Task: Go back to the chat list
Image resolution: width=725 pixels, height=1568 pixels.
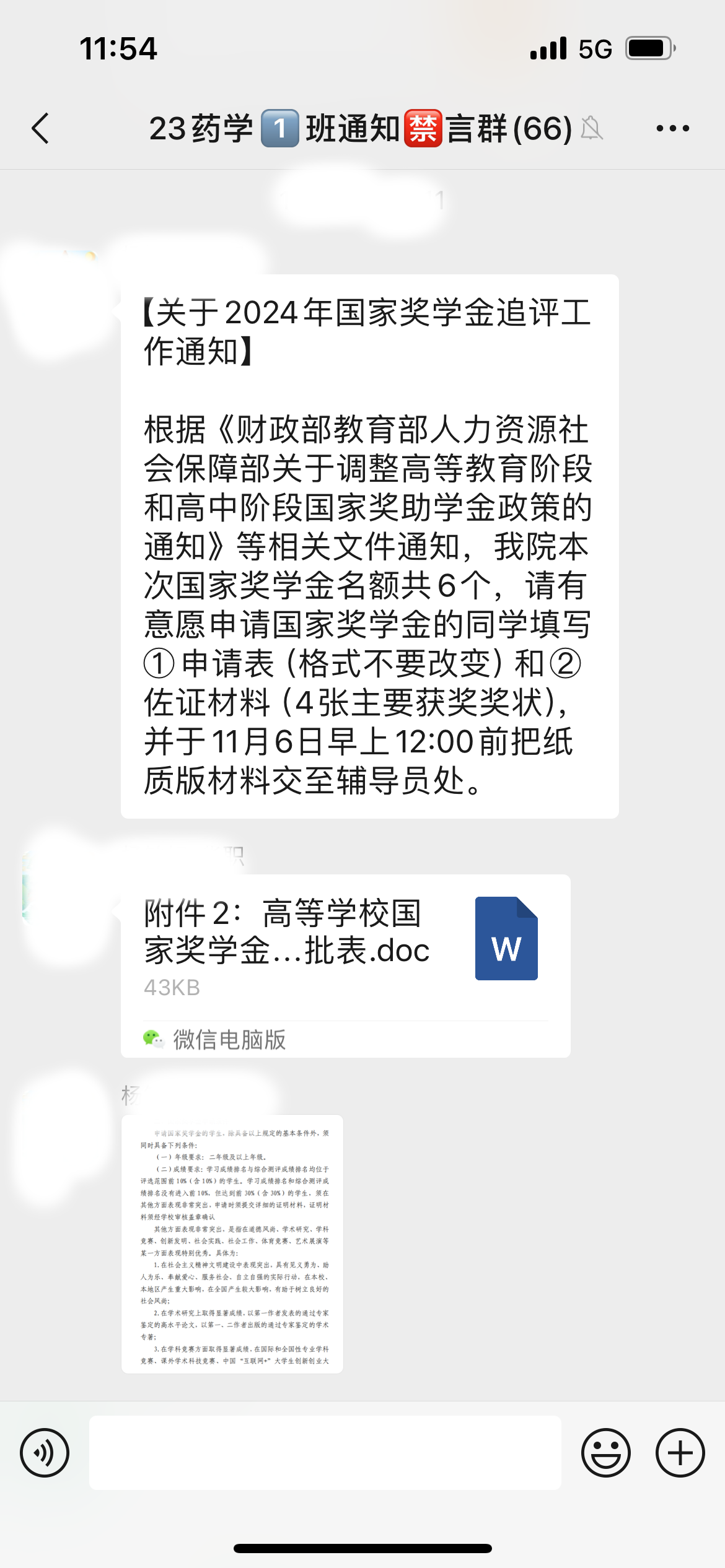Action: pyautogui.click(x=41, y=129)
